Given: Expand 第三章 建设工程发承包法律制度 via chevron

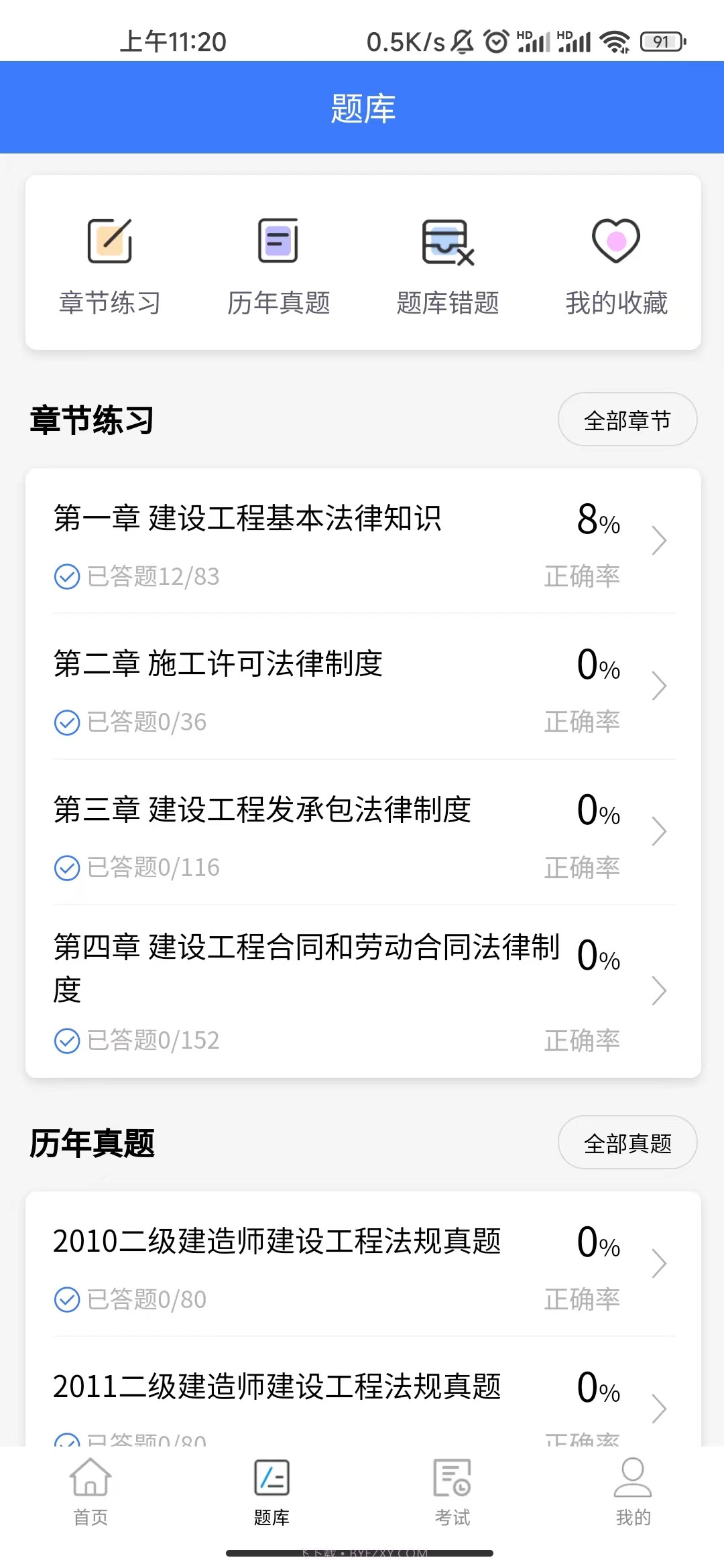Looking at the screenshot, I should pyautogui.click(x=660, y=831).
